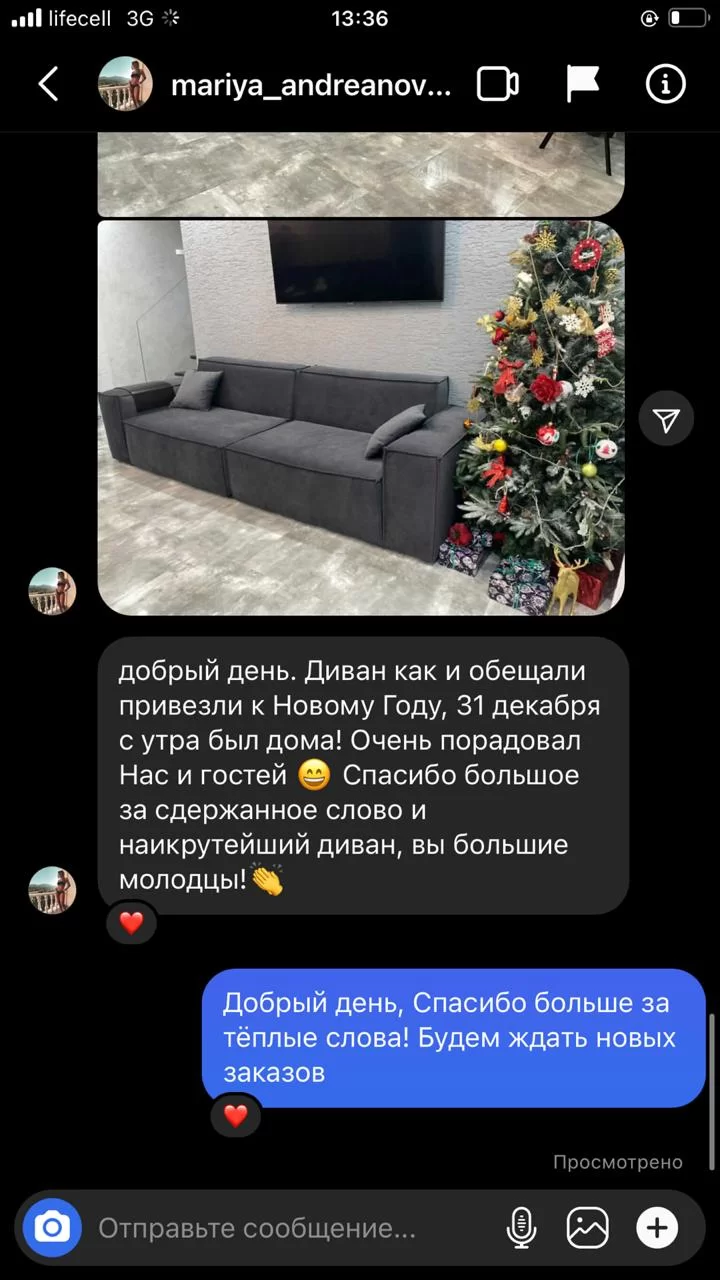Tap the message input field
Image resolution: width=720 pixels, height=1280 pixels.
(x=290, y=1228)
